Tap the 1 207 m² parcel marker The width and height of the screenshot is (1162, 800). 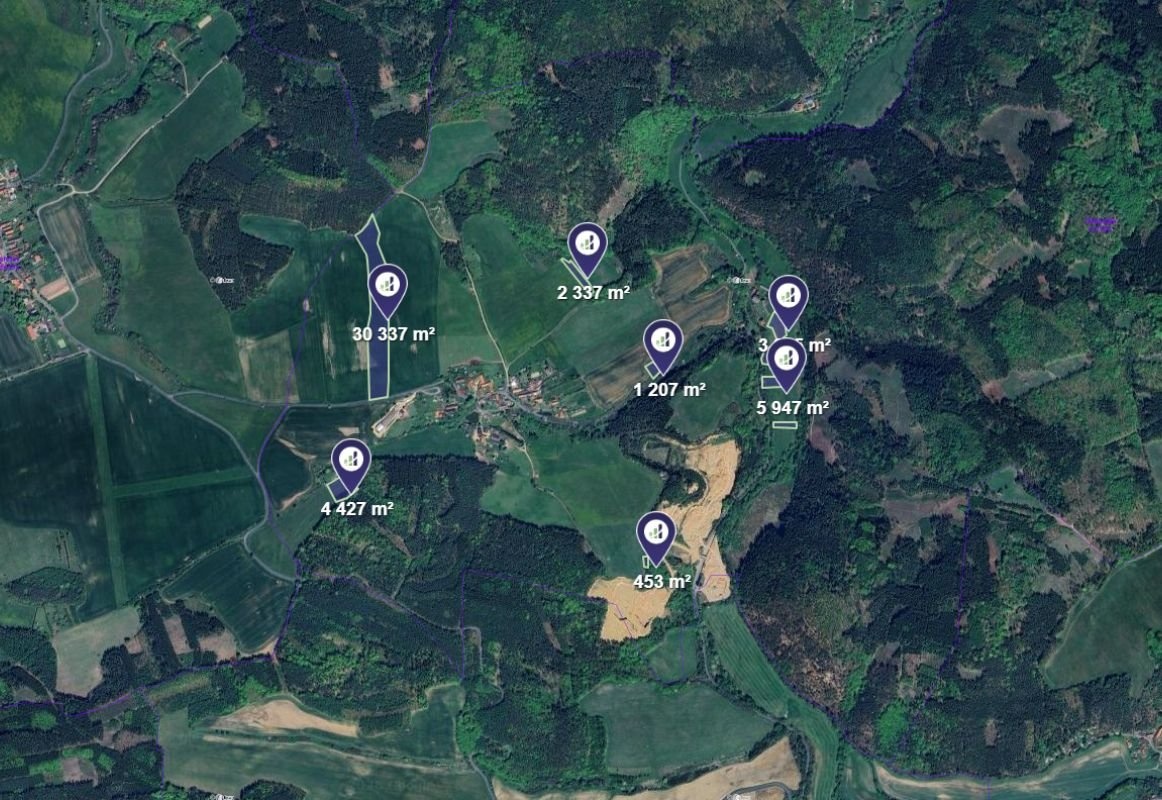pyautogui.click(x=662, y=342)
